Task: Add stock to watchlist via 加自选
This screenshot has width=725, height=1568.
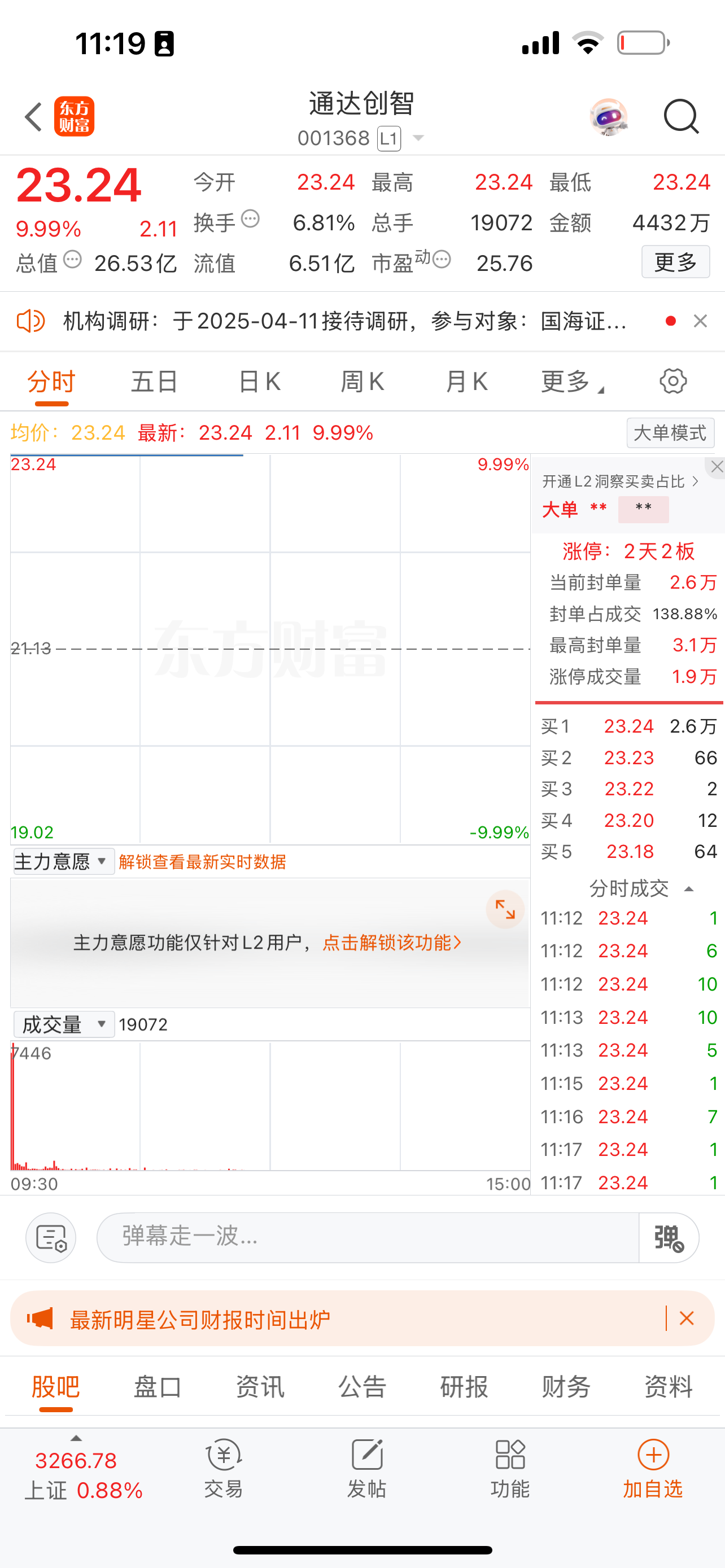Action: (653, 1469)
